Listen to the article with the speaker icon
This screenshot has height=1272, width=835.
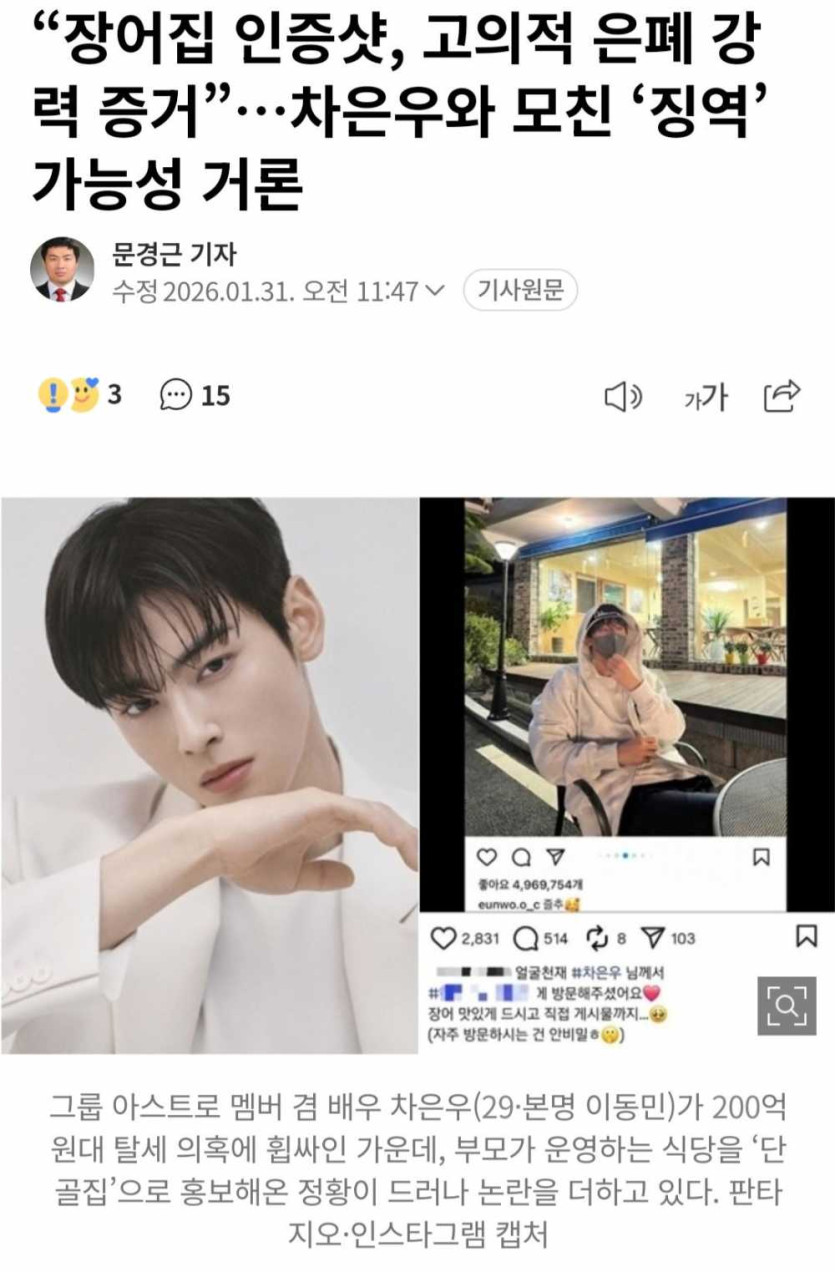point(623,398)
